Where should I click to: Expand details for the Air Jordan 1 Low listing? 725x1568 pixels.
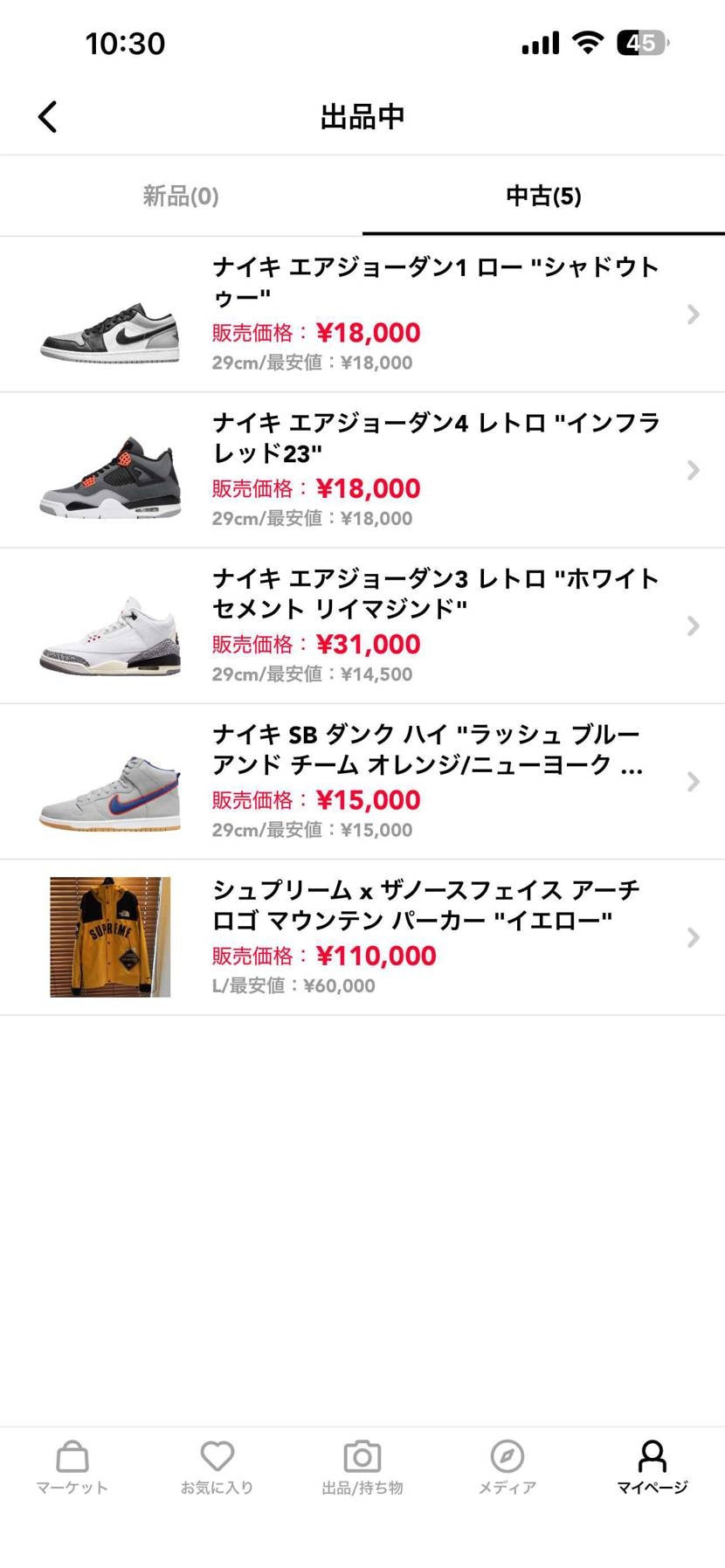pos(693,314)
